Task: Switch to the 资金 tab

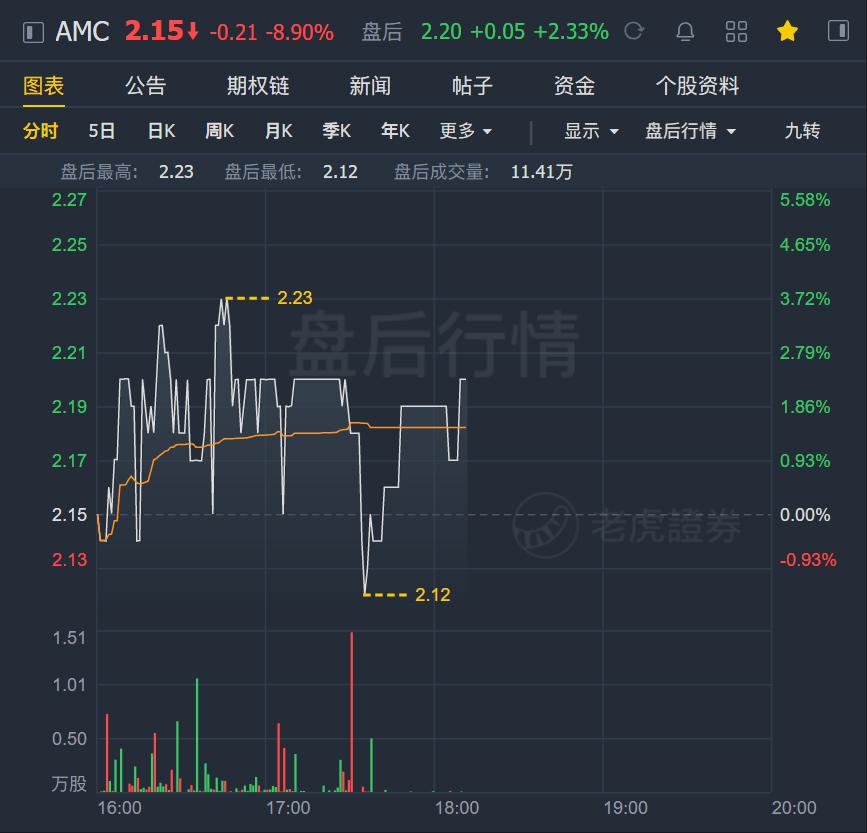Action: tap(573, 86)
